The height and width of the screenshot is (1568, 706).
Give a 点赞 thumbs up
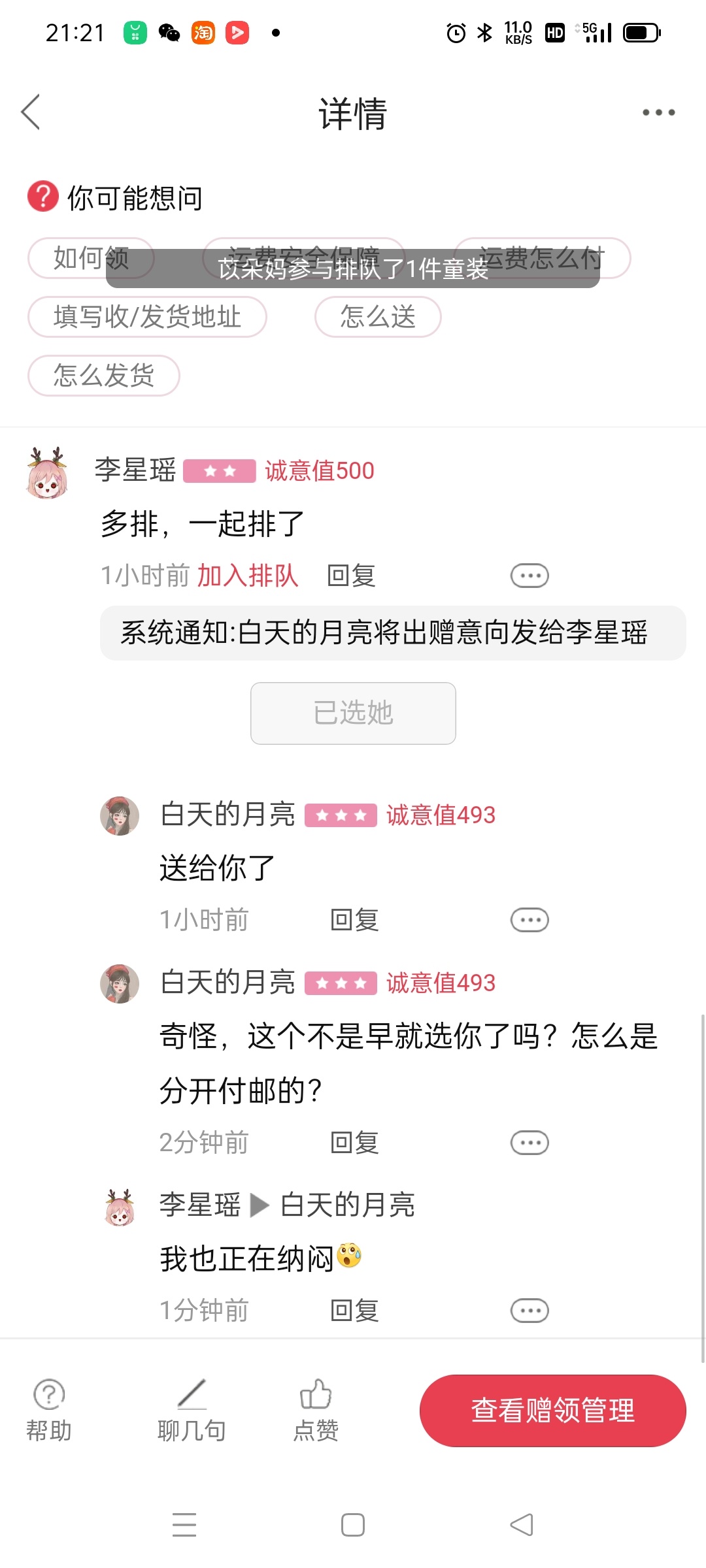coord(316,1410)
